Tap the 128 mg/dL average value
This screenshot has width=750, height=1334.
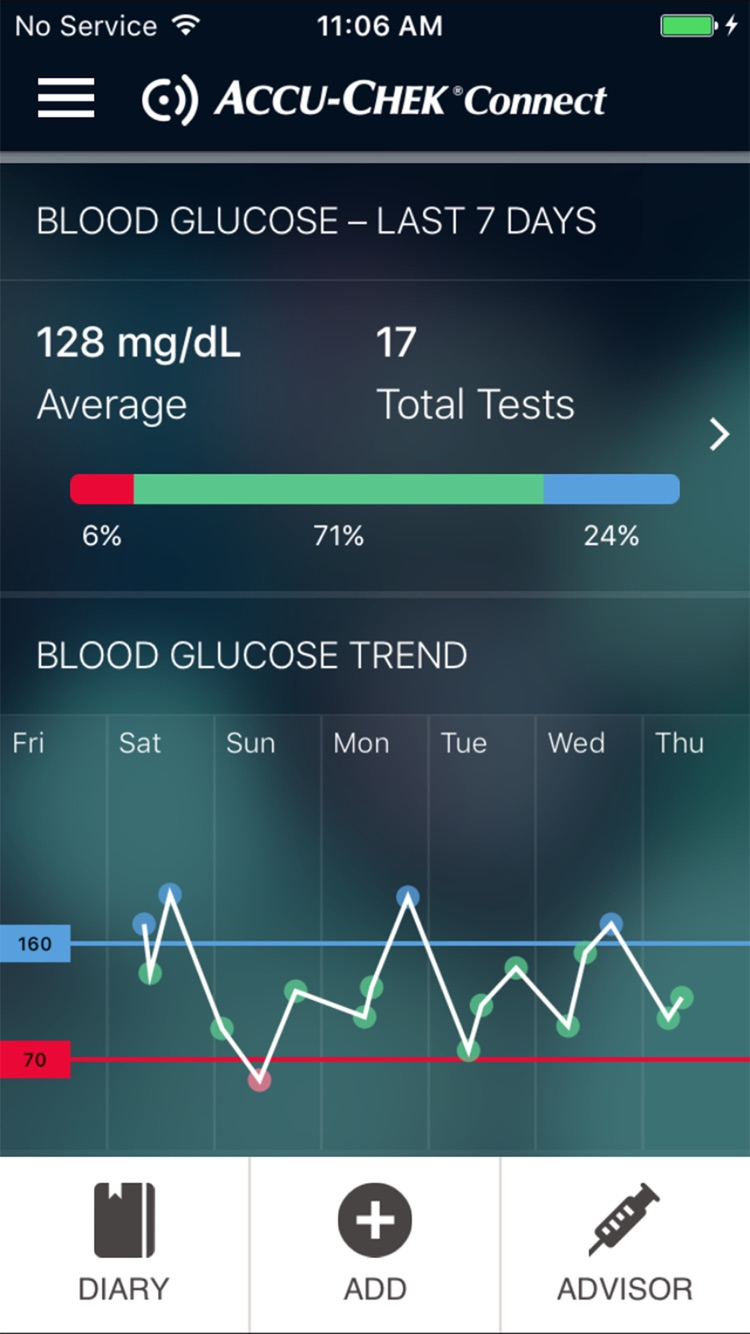[139, 342]
